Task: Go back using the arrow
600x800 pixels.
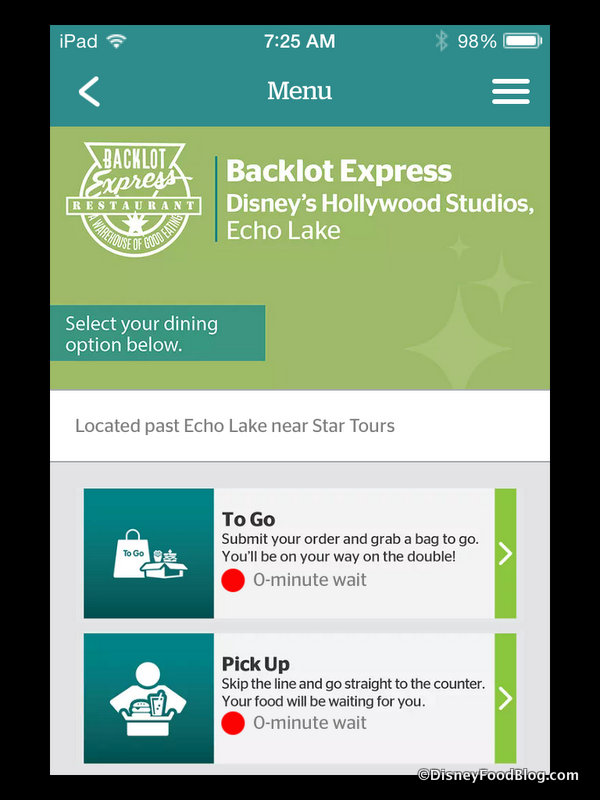Action: point(90,91)
